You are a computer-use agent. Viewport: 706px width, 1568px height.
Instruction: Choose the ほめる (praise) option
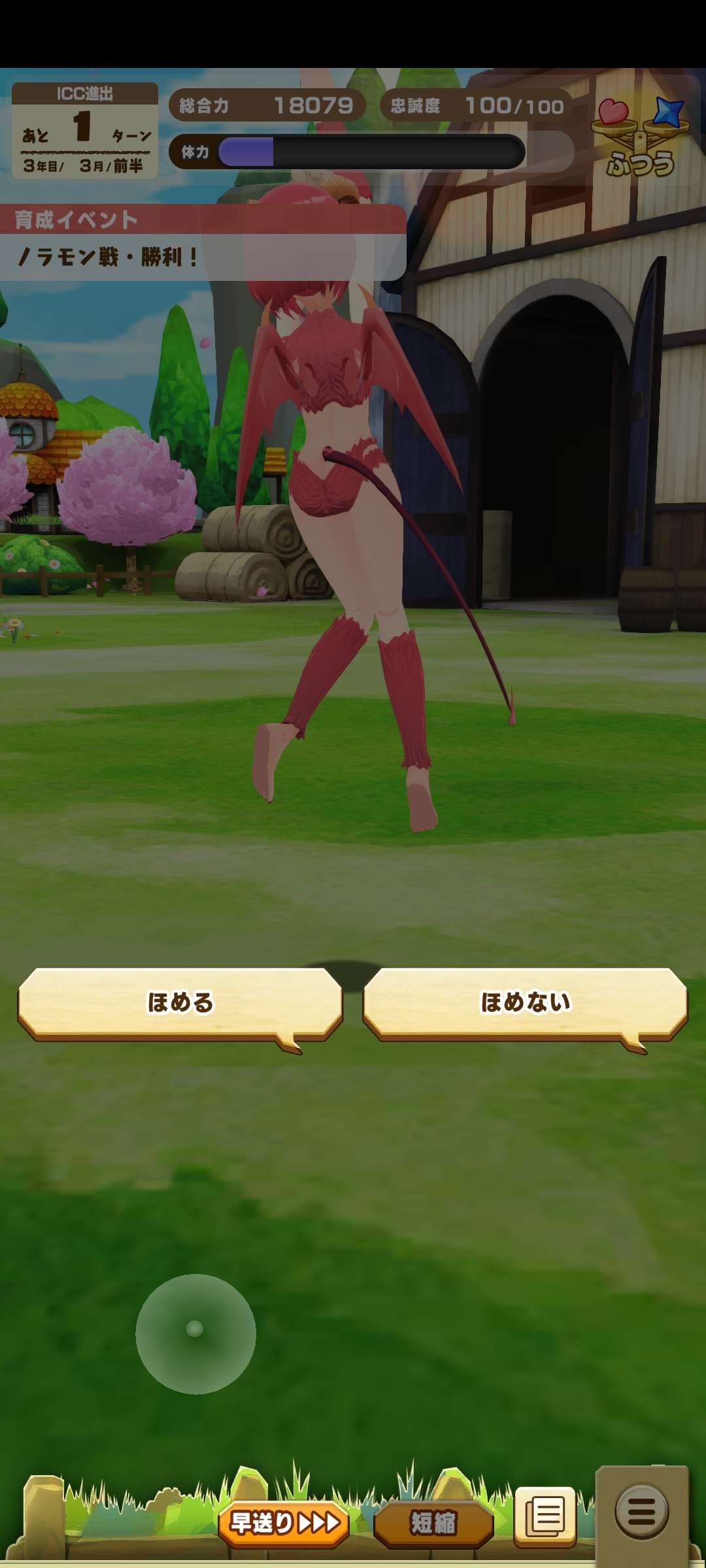coord(180,1002)
